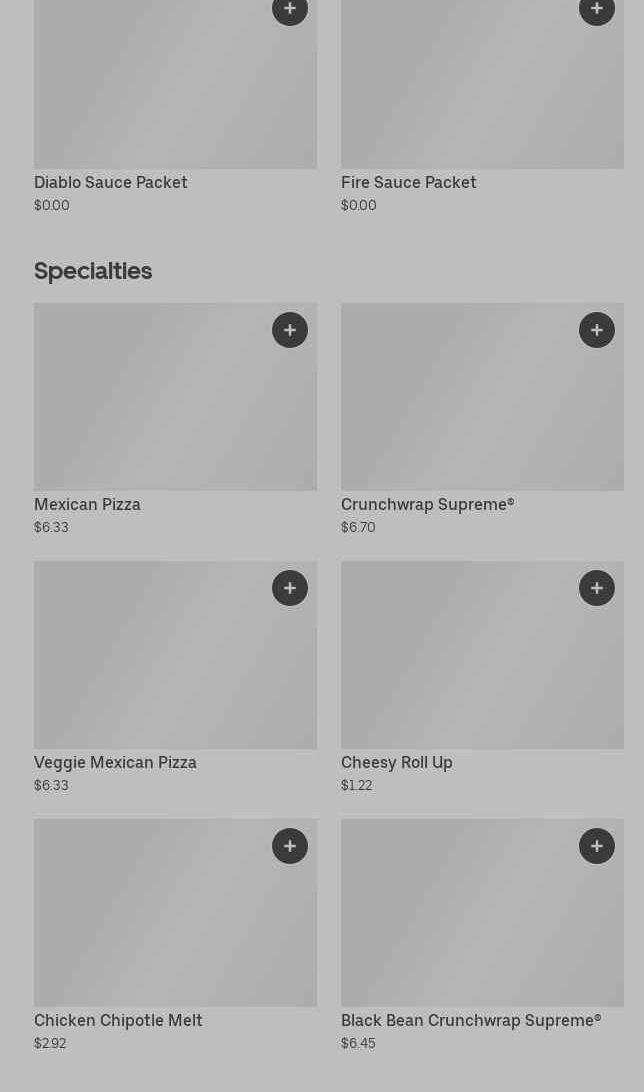Add Chicken Chipotle Melt using plus icon
The height and width of the screenshot is (1092, 644).
[290, 846]
